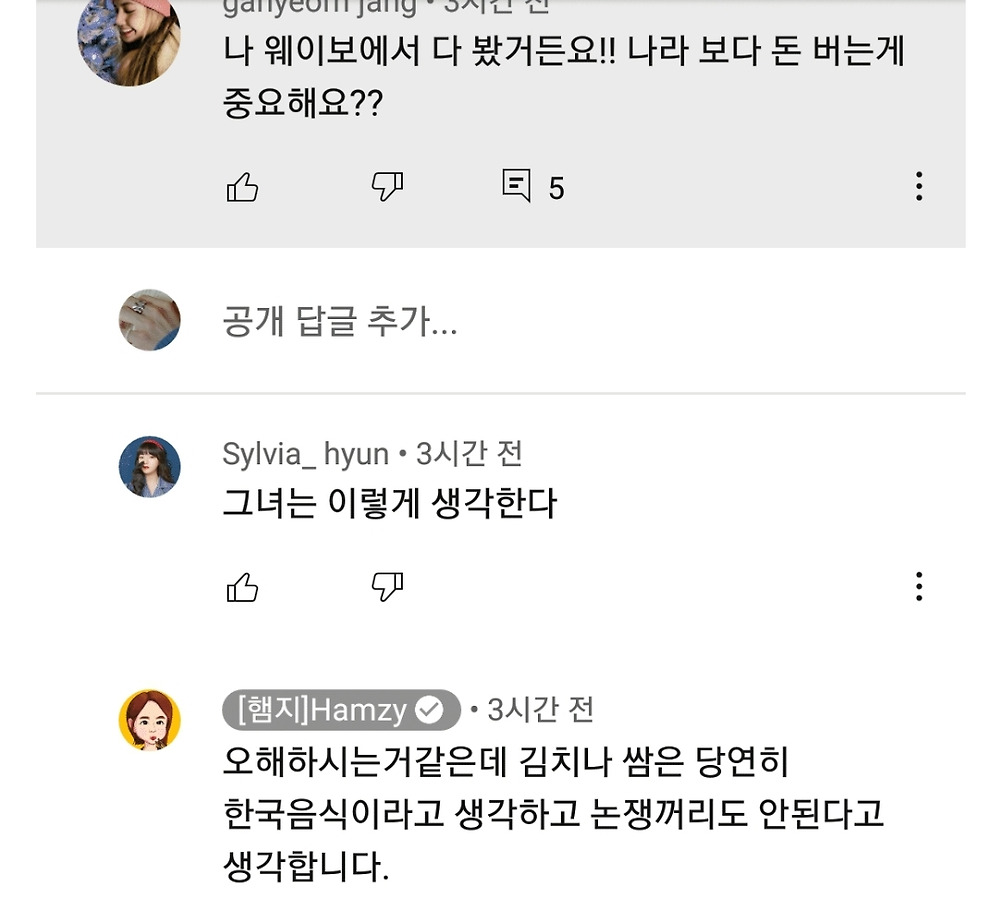Open the Hamzy channel name badge

pos(340,711)
